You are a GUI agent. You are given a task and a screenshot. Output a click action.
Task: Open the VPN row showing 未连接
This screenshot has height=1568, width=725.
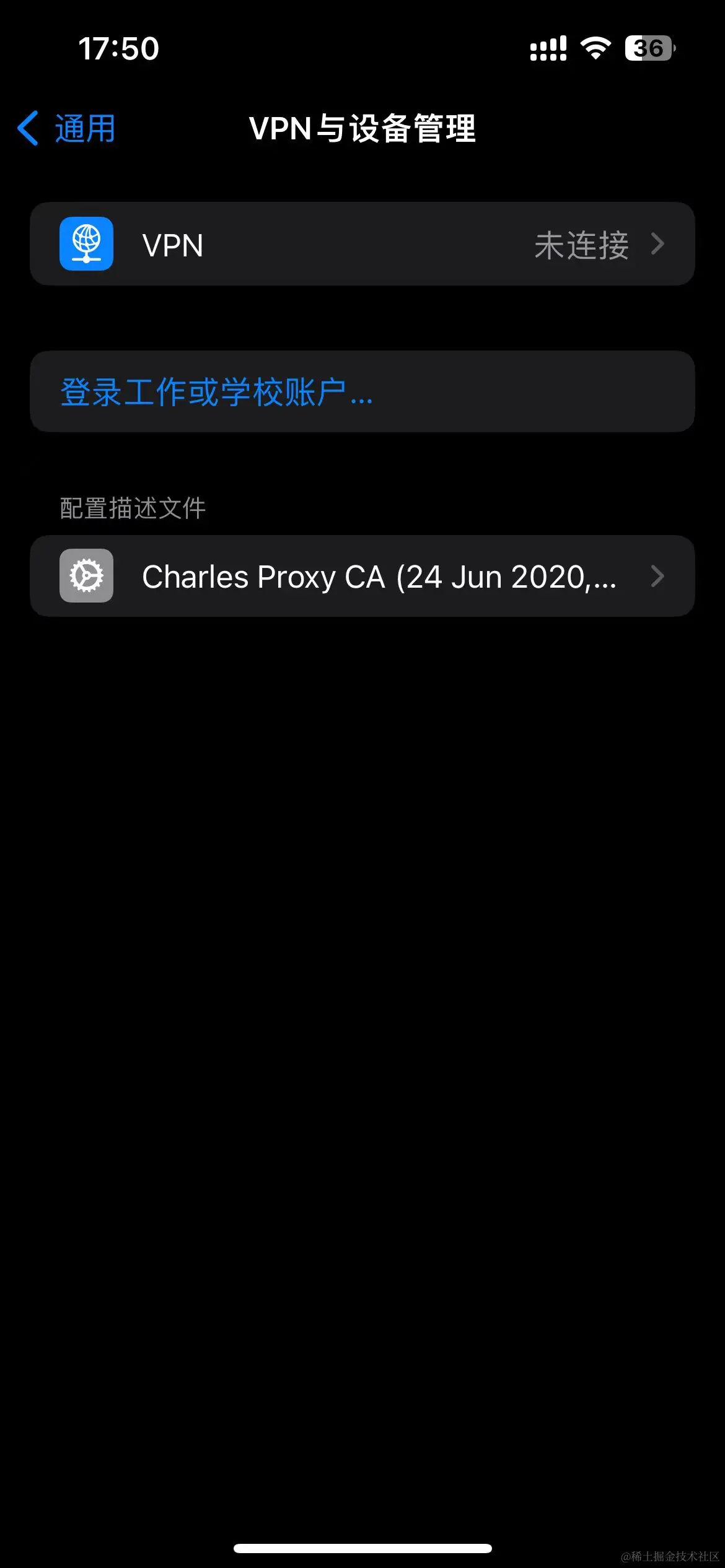(362, 244)
